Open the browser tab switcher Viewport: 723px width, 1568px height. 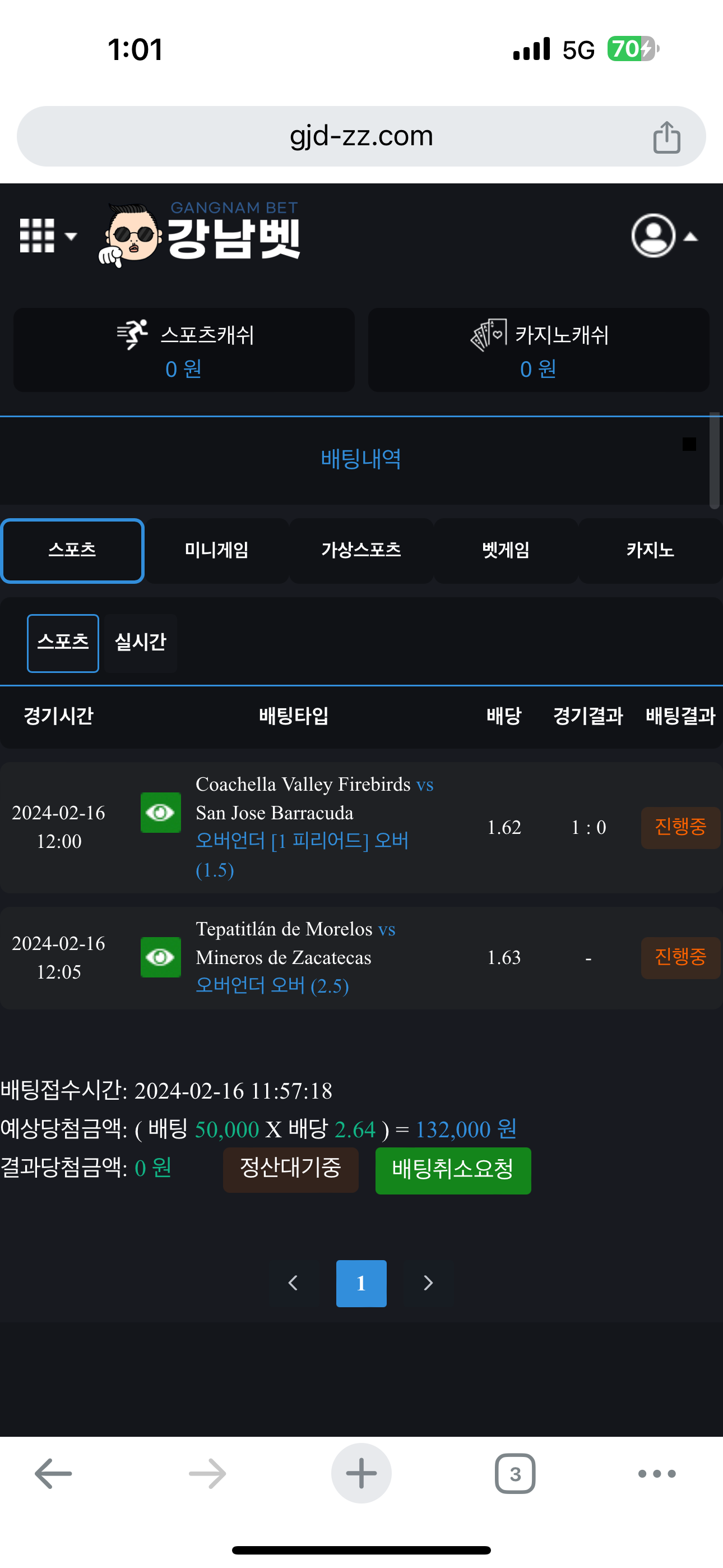click(515, 1473)
